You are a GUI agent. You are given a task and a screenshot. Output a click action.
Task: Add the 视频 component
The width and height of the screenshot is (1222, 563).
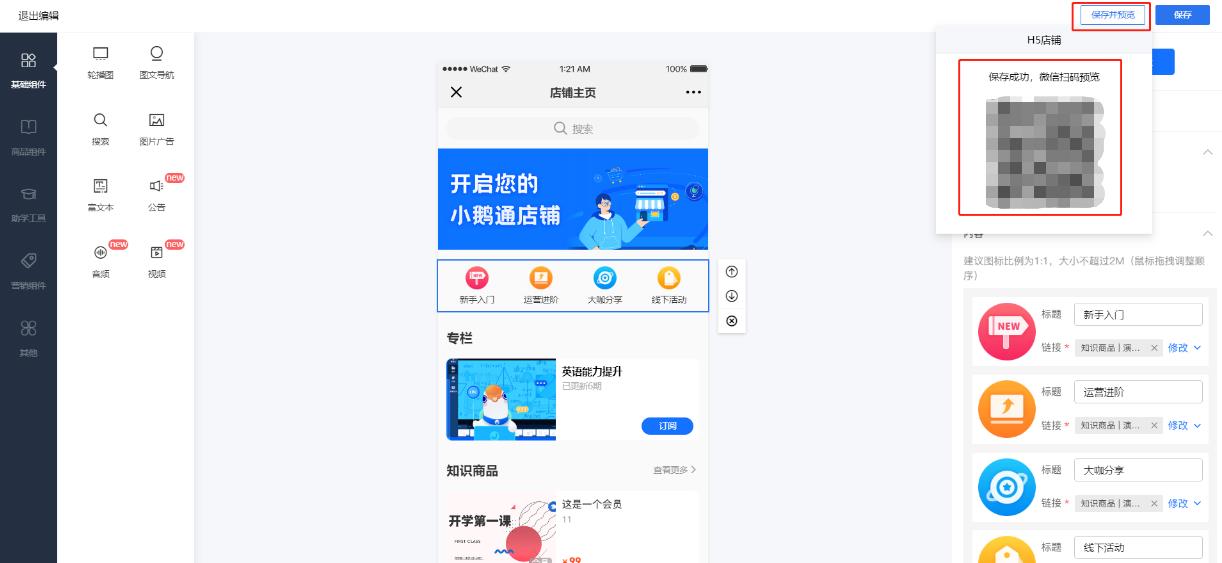point(156,261)
